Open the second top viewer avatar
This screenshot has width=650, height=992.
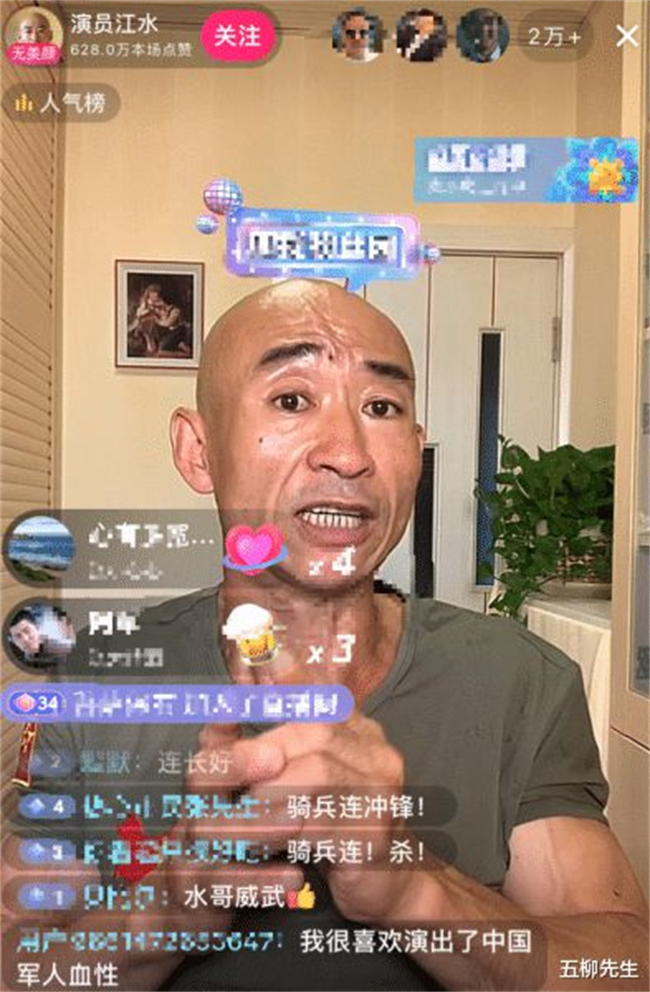pos(421,35)
